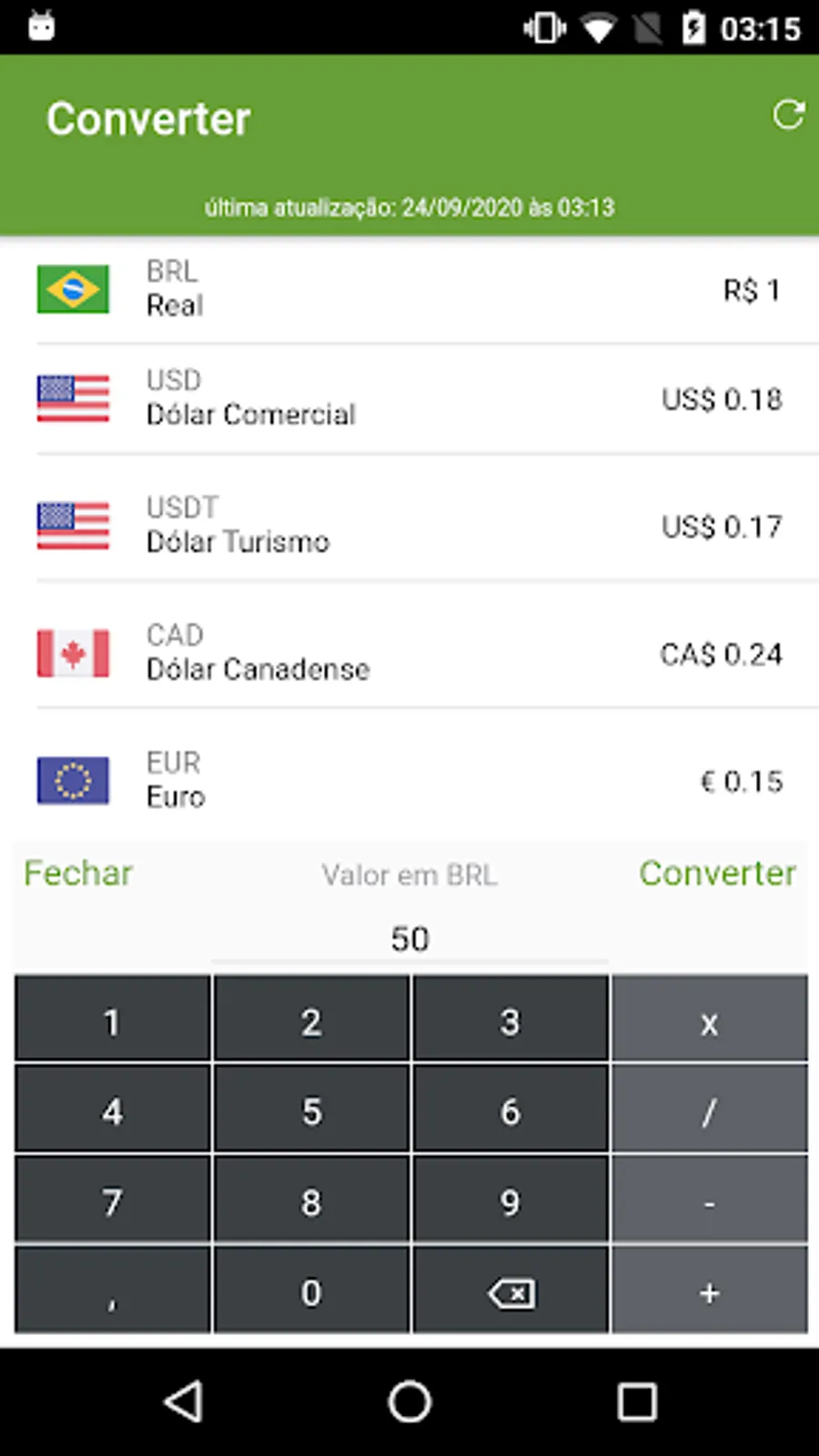Image resolution: width=819 pixels, height=1456 pixels.
Task: Refresh the exchange rates
Action: pos(787,116)
